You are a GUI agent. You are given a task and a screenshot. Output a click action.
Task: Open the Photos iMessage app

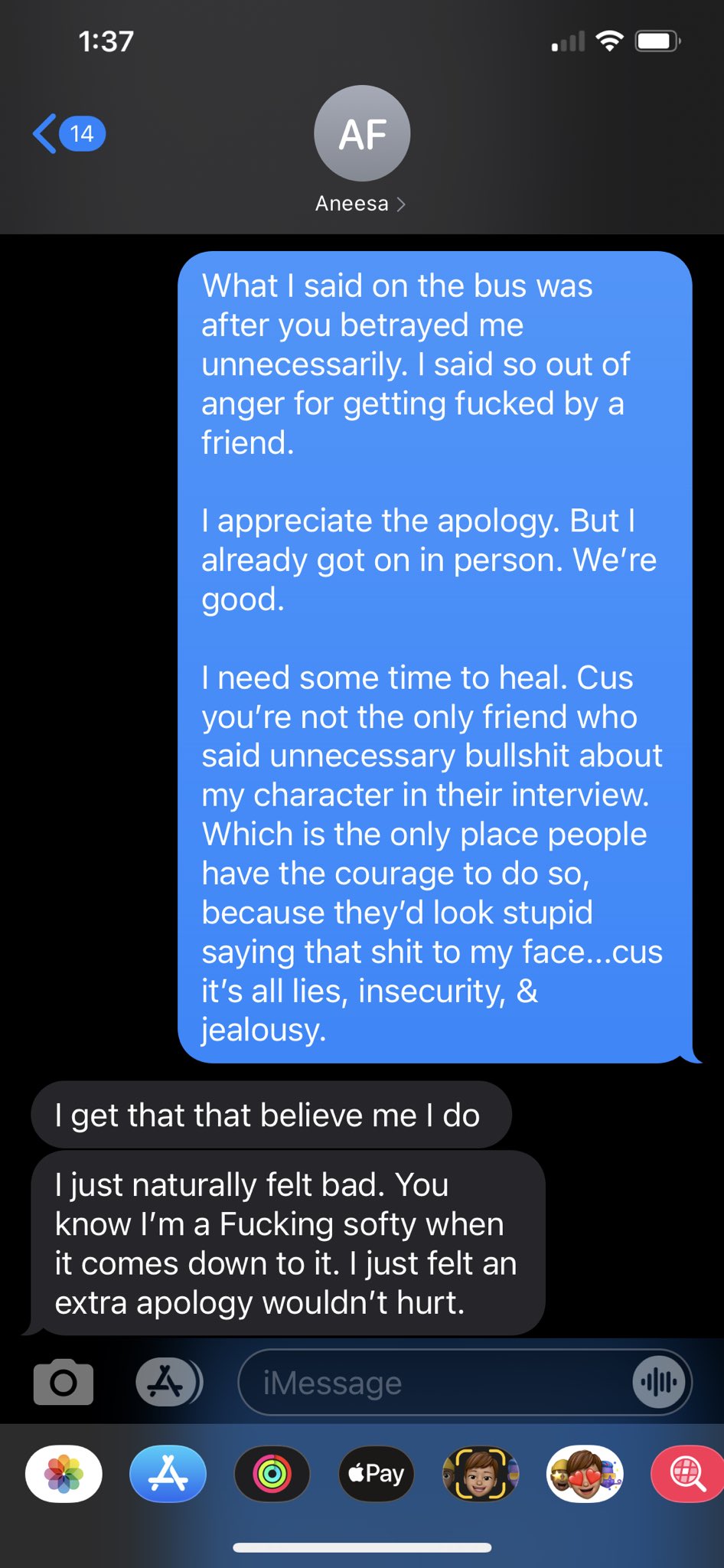[x=64, y=1474]
